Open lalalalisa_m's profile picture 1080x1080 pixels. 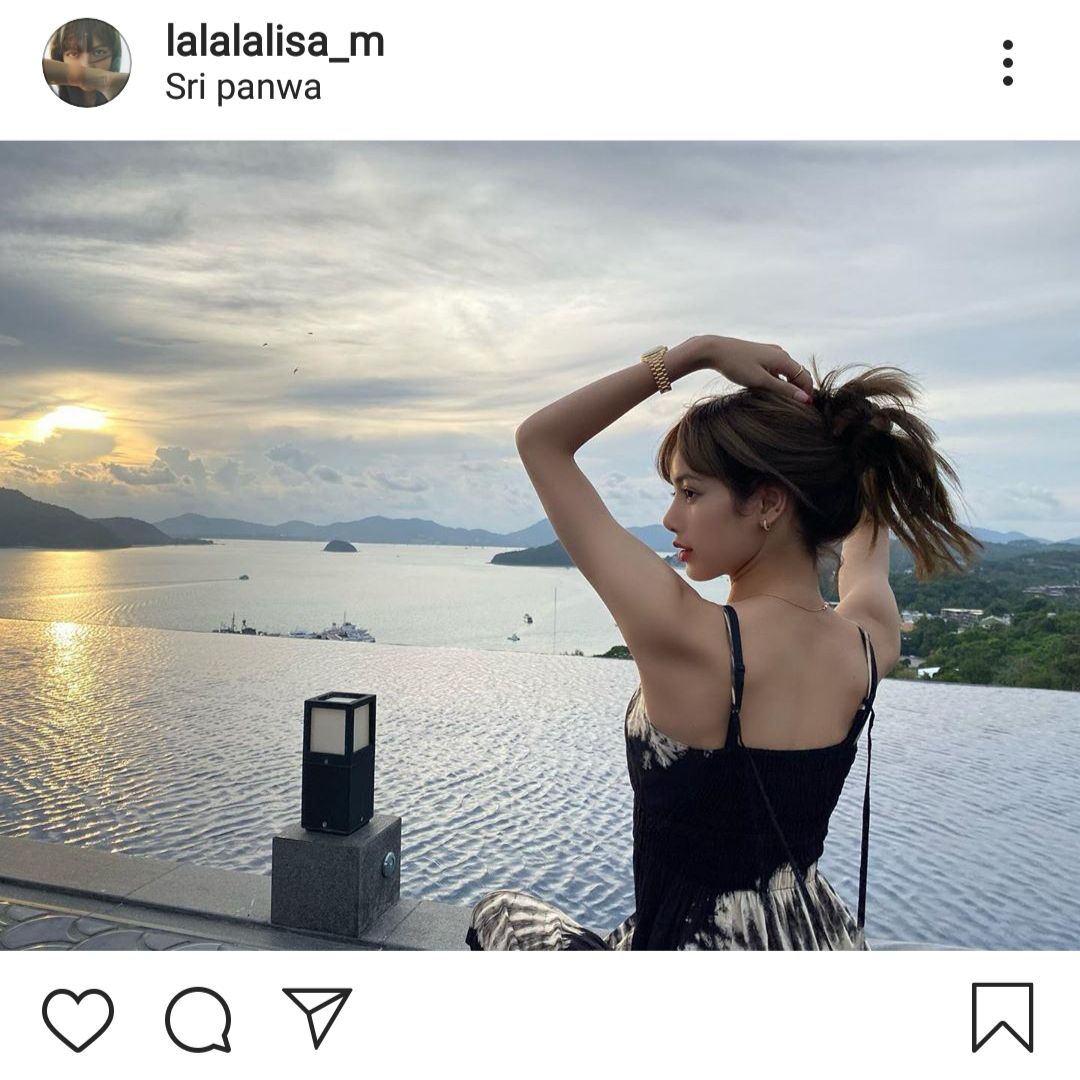[x=87, y=63]
